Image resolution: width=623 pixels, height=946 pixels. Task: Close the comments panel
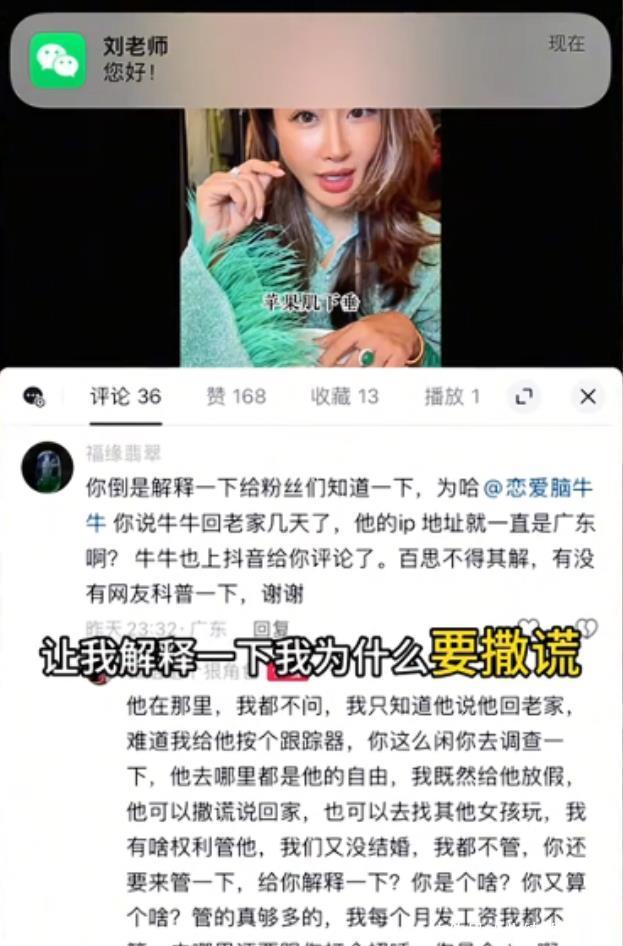[588, 397]
